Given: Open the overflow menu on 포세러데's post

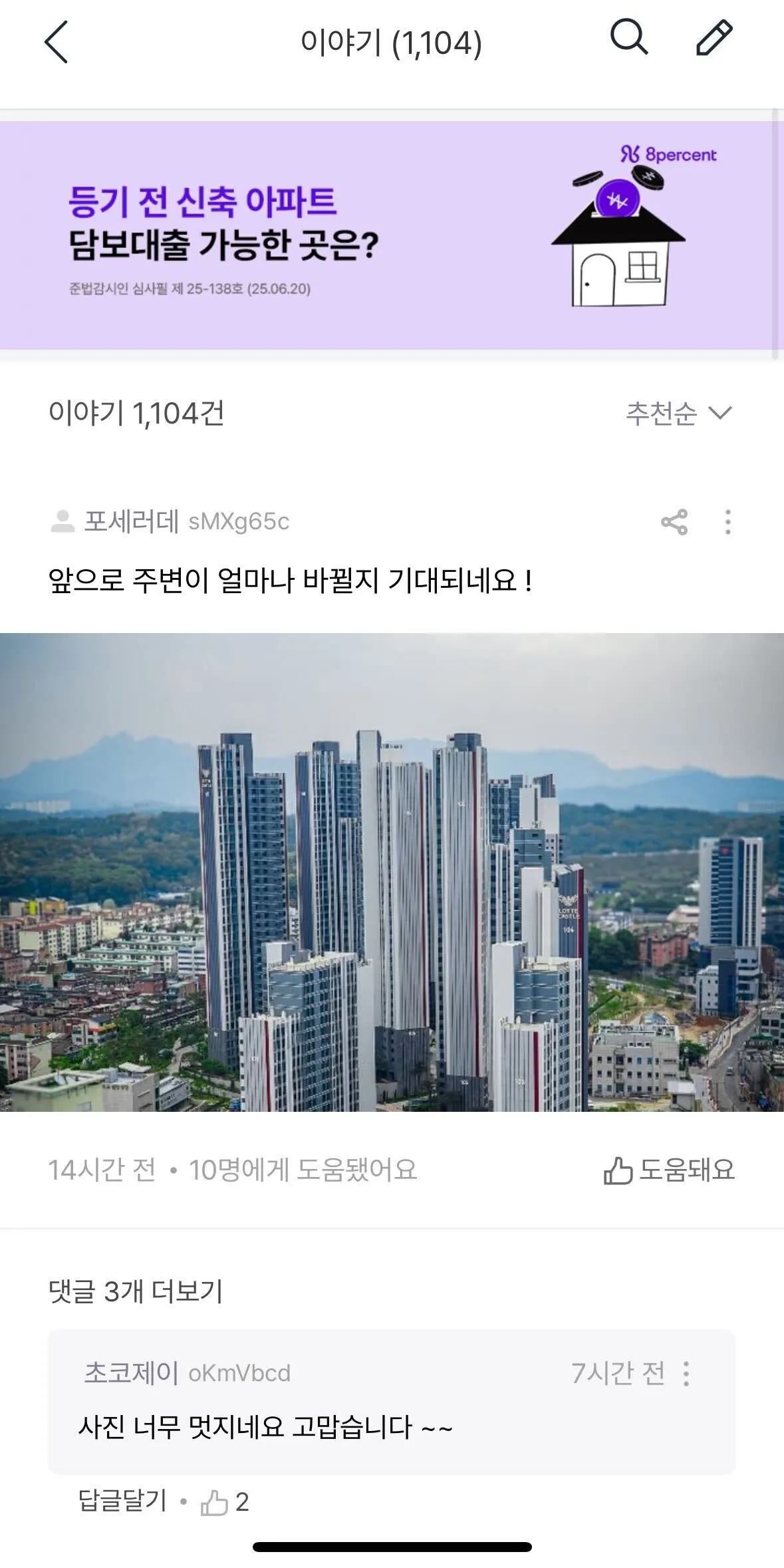Looking at the screenshot, I should pos(728,522).
